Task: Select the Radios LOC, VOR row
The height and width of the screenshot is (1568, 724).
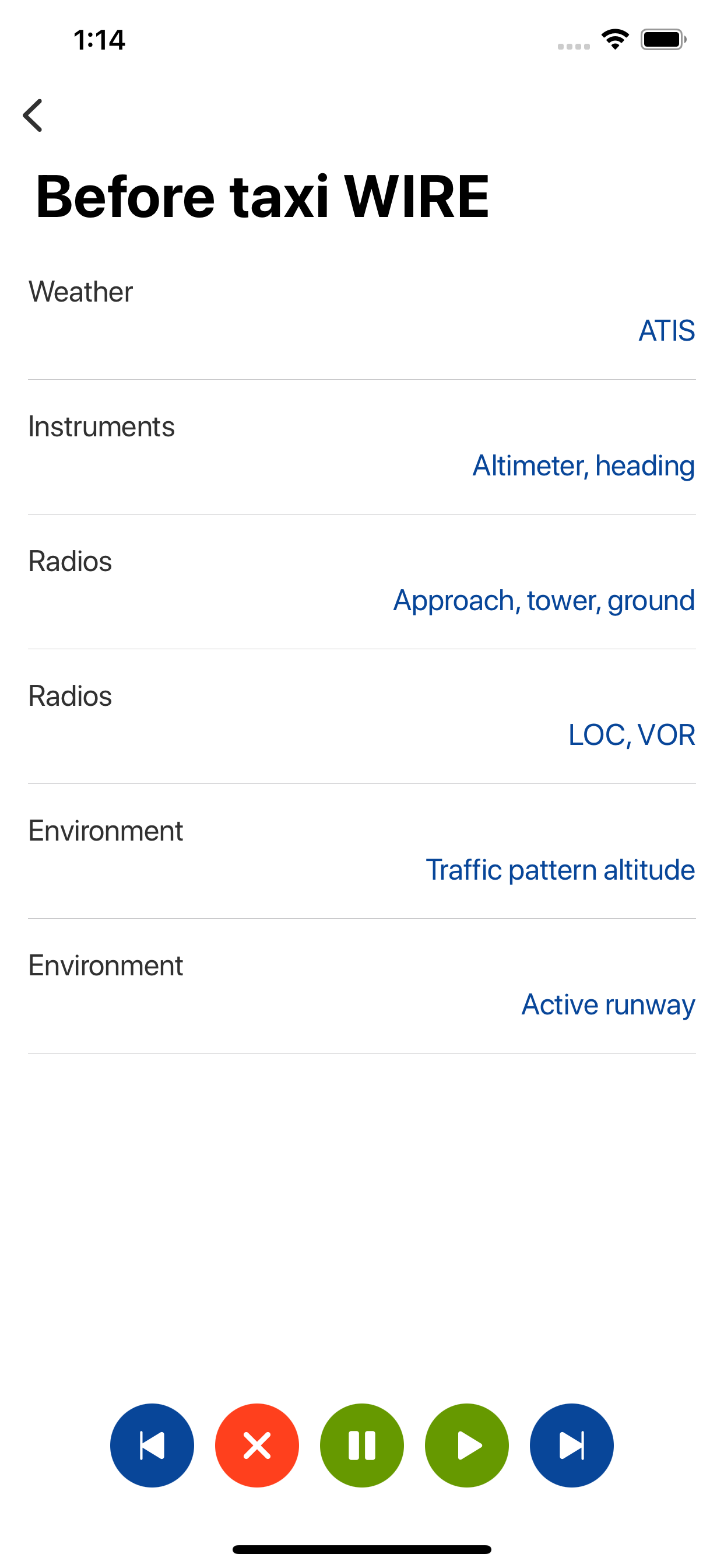Action: point(362,716)
